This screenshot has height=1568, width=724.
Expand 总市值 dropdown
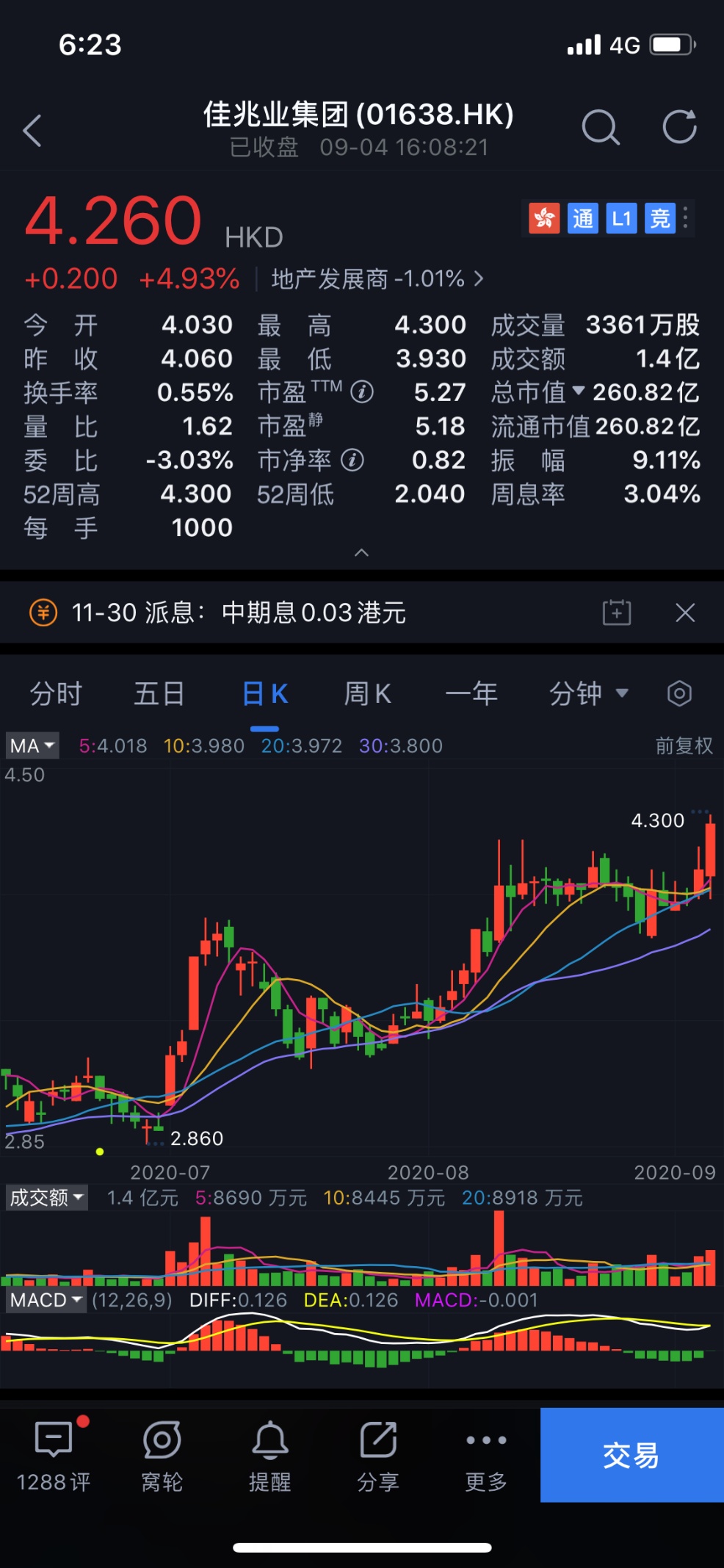[x=578, y=391]
